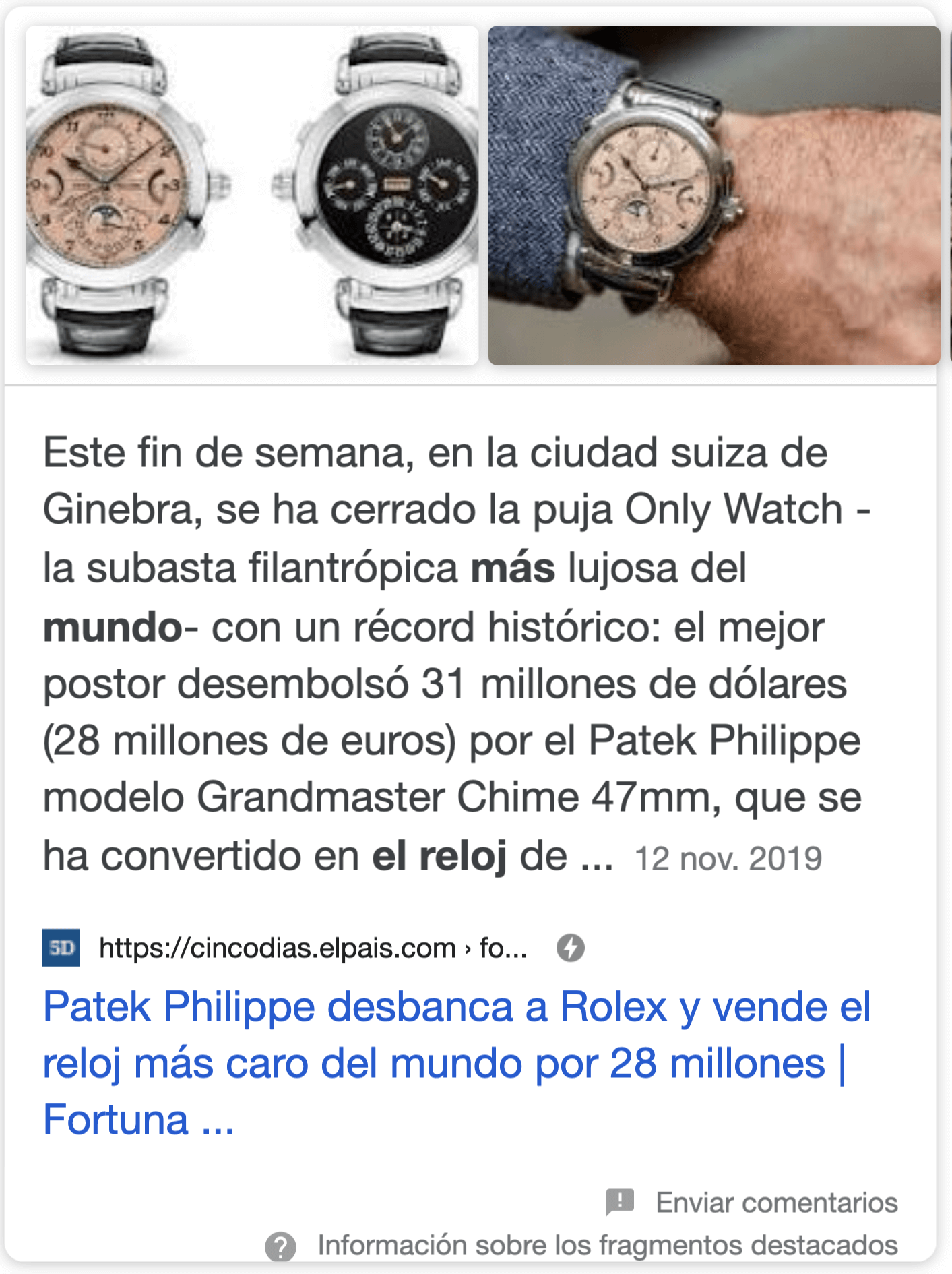The width and height of the screenshot is (952, 1274).
Task: Open Información sobre los fragmentos destacados
Action: pos(606,1246)
